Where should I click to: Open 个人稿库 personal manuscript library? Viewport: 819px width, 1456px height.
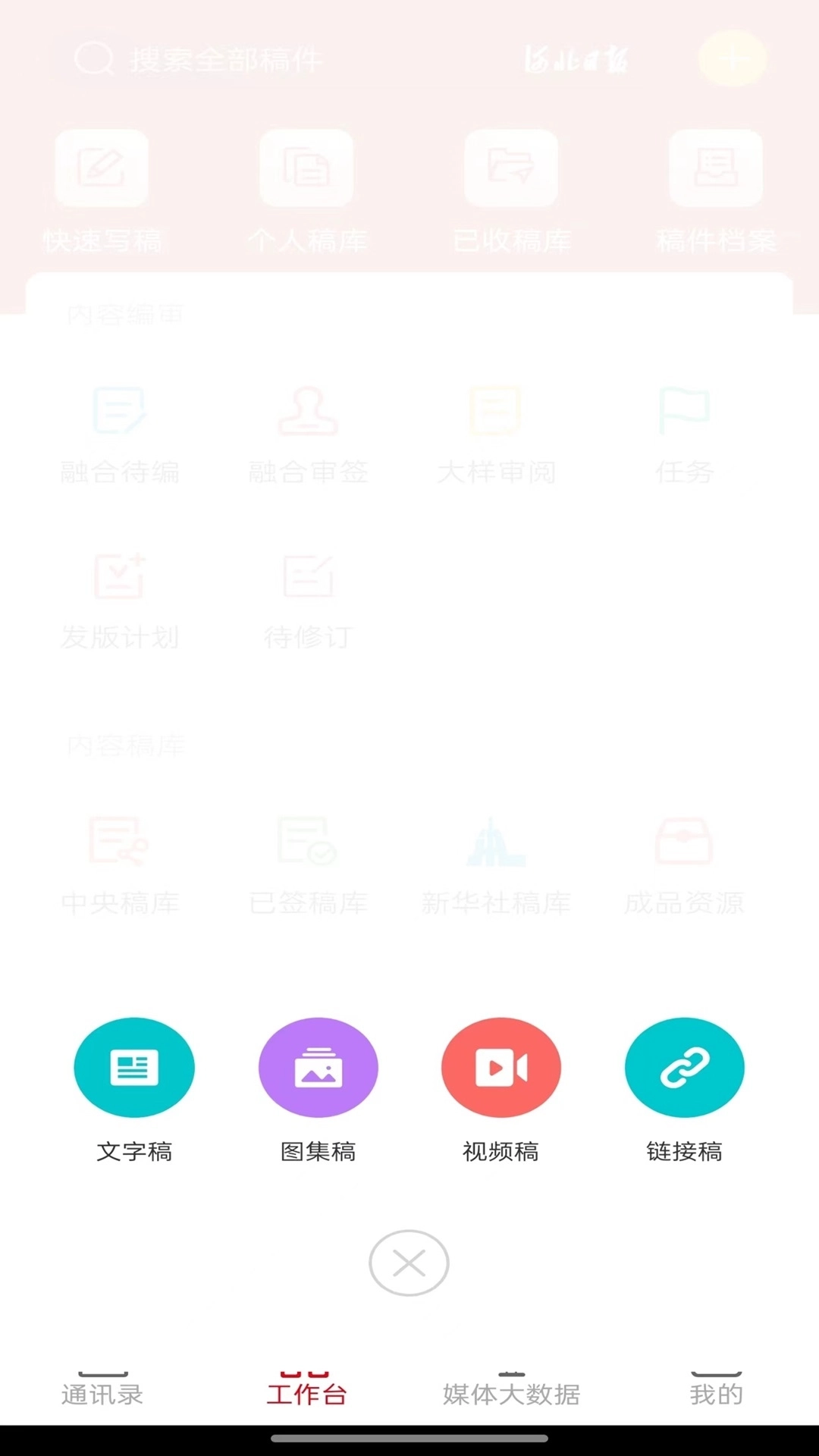pyautogui.click(x=306, y=190)
